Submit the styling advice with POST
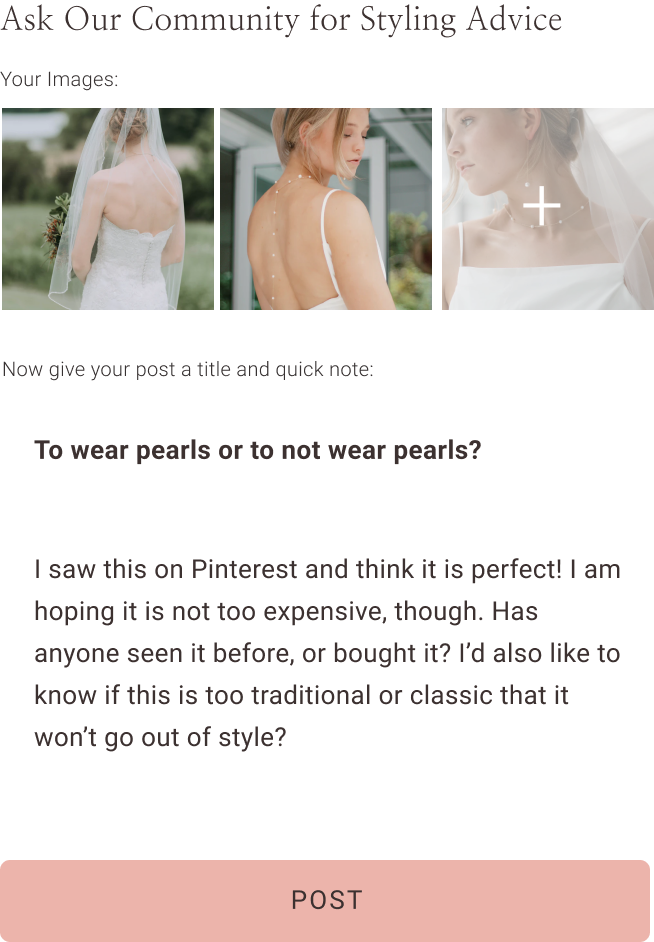Image resolution: width=654 pixels, height=942 pixels. tap(326, 900)
